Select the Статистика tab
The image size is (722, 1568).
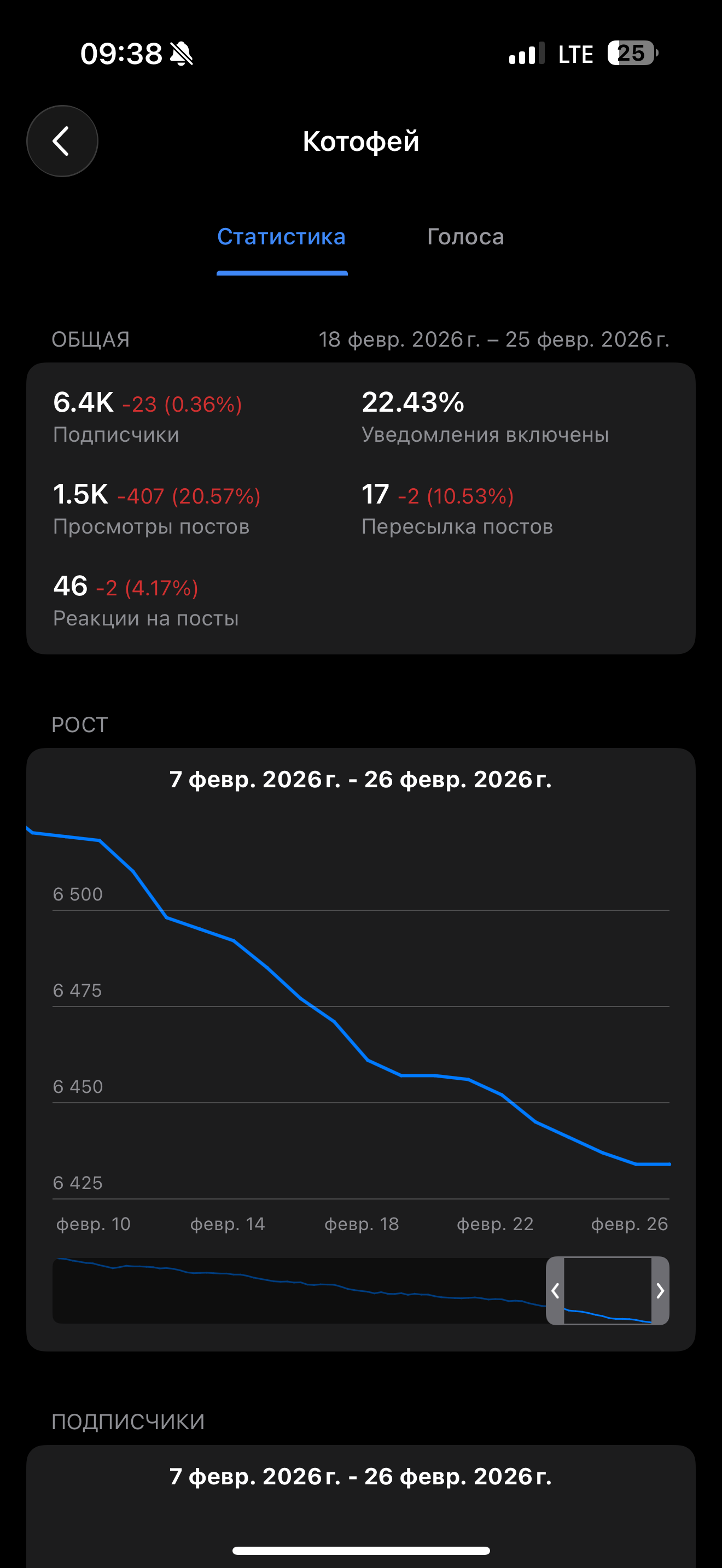tap(281, 237)
